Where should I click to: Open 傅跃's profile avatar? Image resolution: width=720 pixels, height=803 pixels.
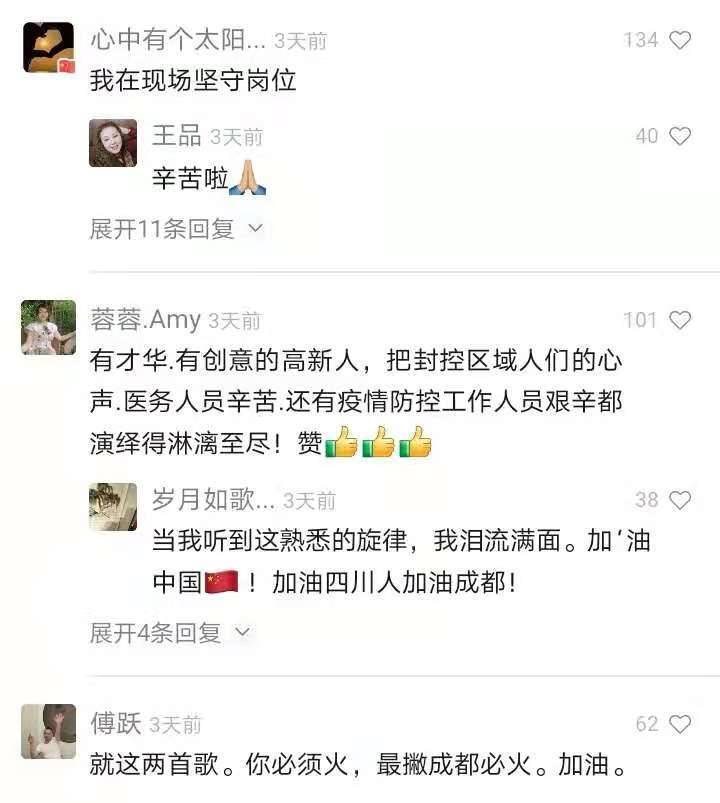coord(48,731)
